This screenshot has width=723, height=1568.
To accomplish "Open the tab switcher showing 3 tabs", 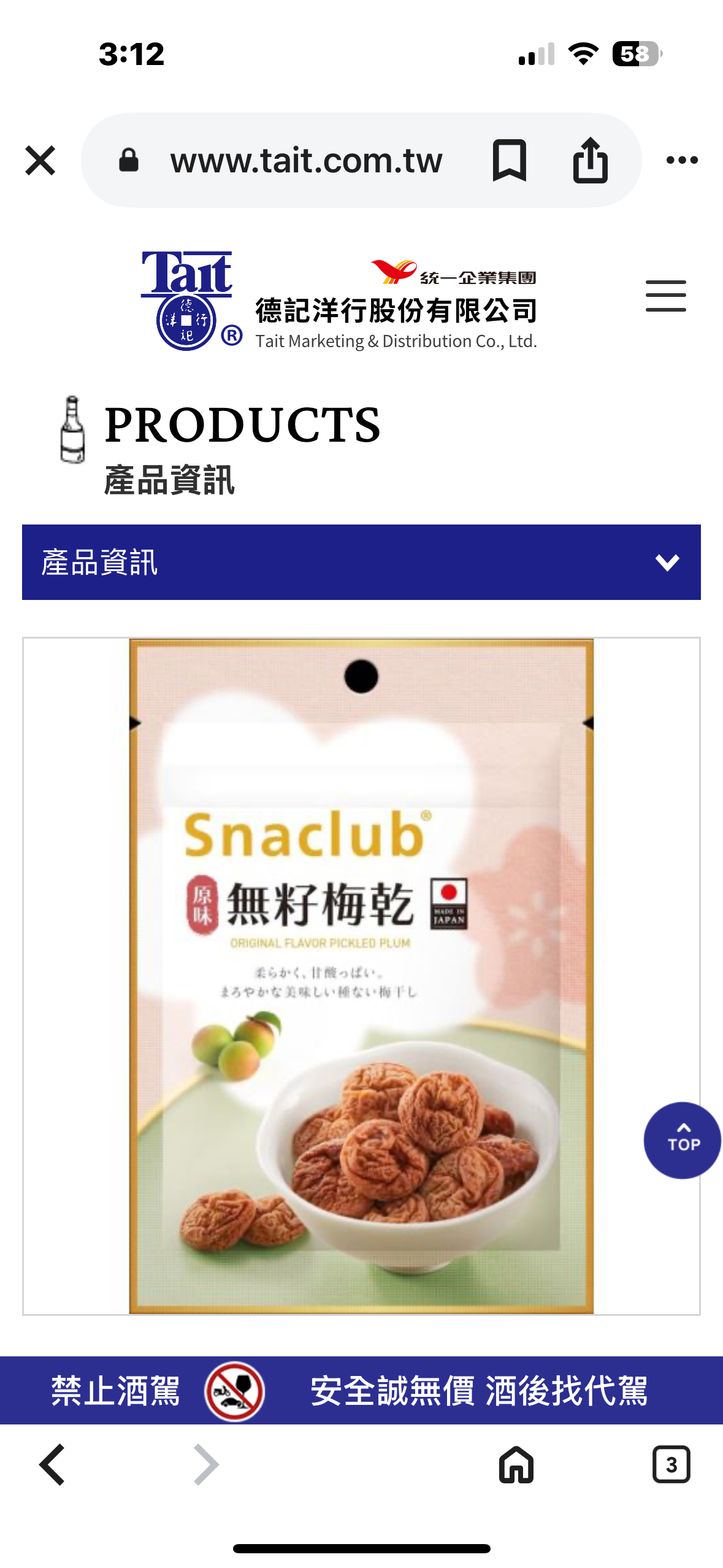I will (671, 1464).
